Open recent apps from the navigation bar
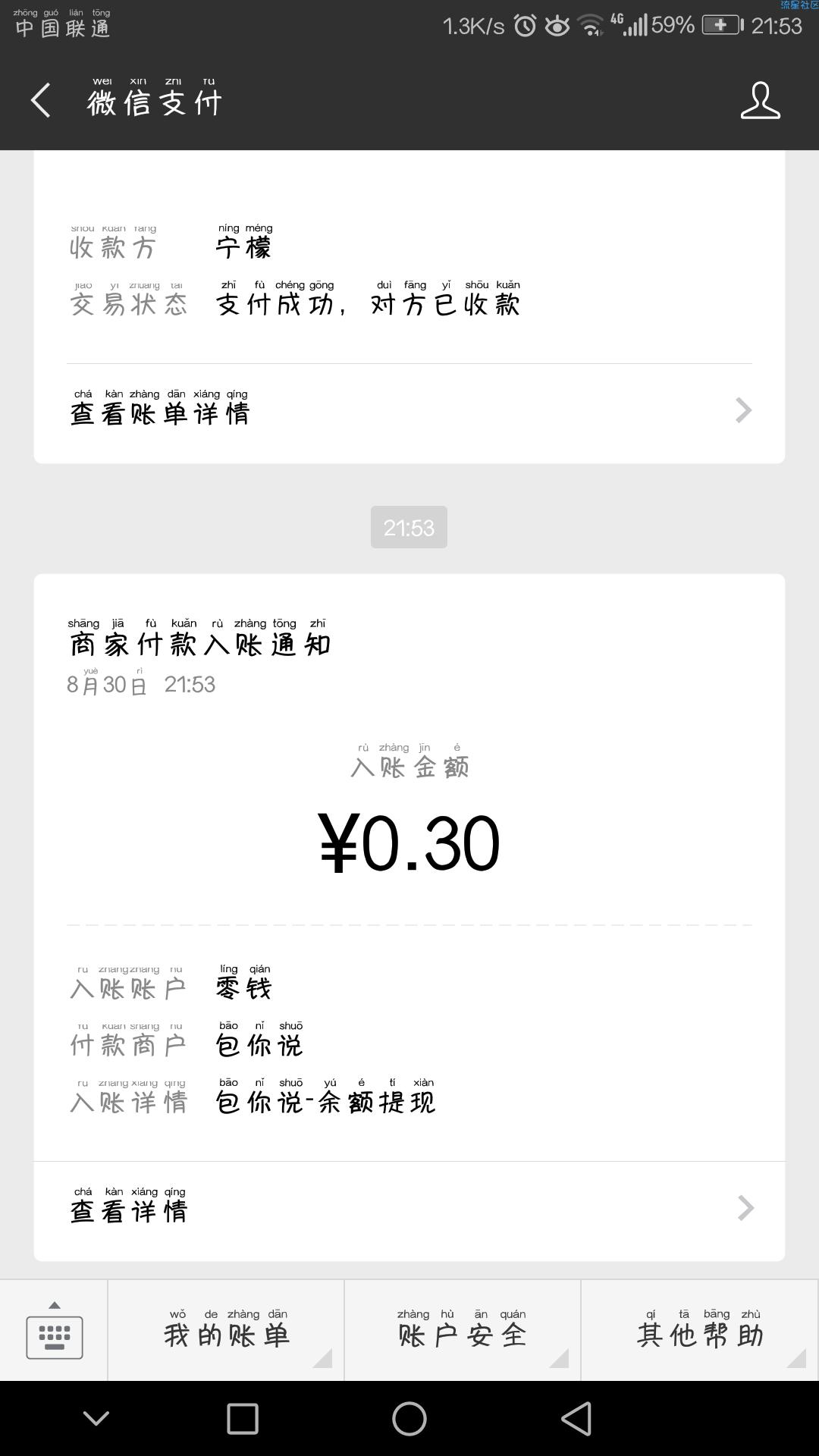The image size is (819, 1456). coord(243,1419)
